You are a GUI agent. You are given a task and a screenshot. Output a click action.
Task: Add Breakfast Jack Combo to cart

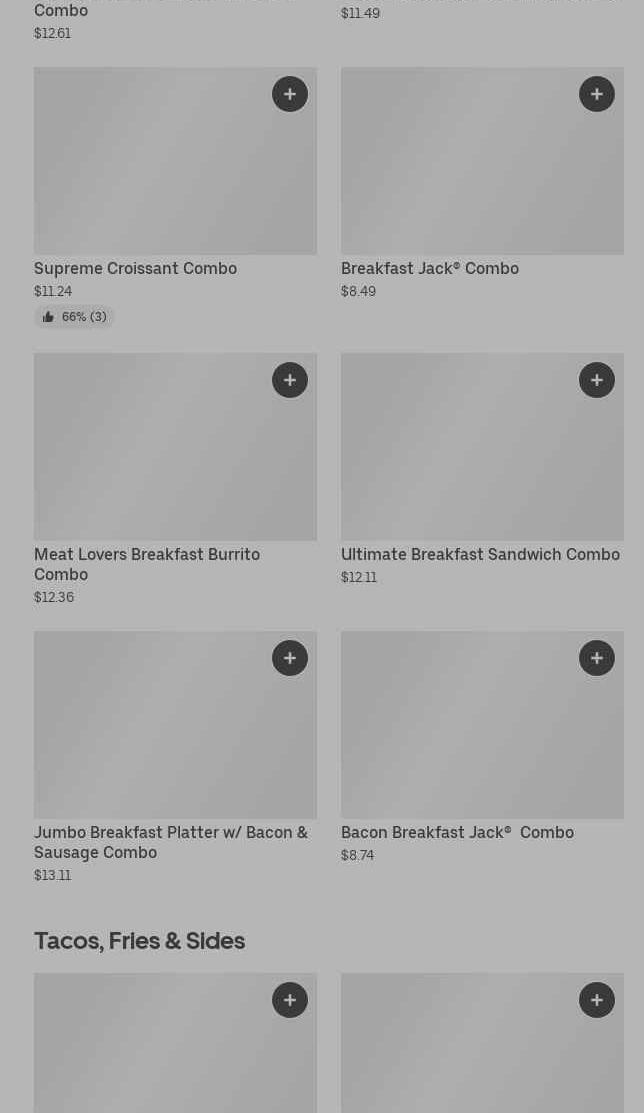[x=597, y=94]
